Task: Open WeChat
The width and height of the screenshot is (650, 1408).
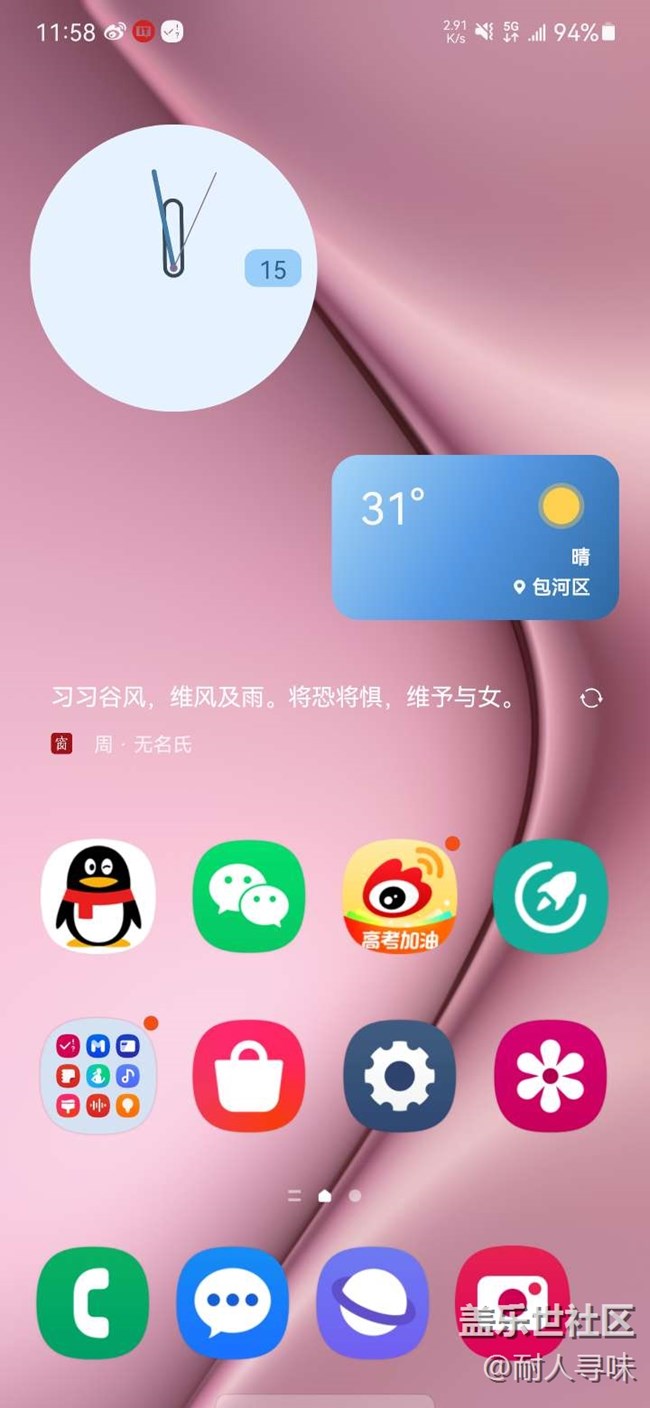Action: pos(248,895)
